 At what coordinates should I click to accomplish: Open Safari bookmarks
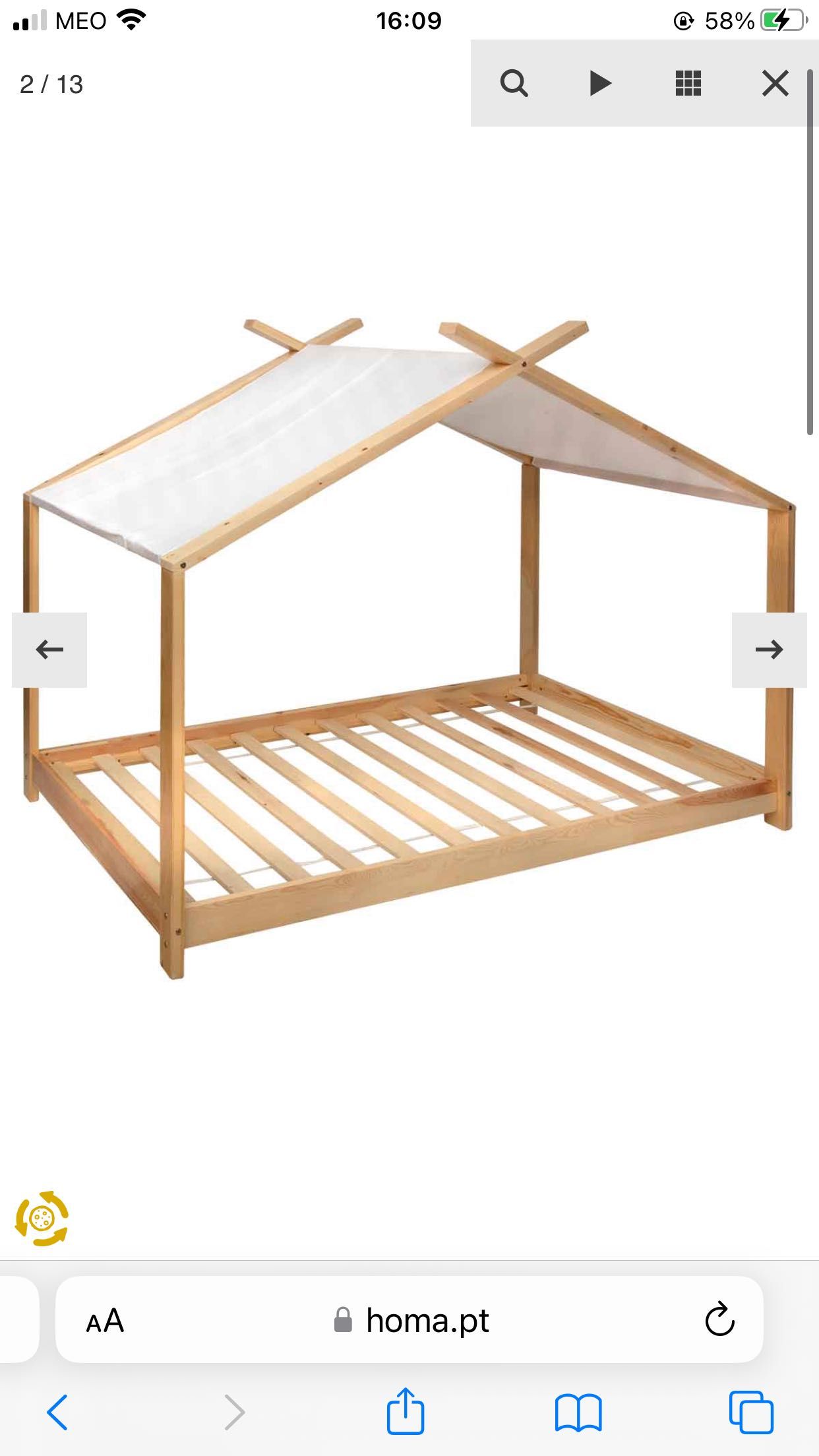click(578, 1412)
